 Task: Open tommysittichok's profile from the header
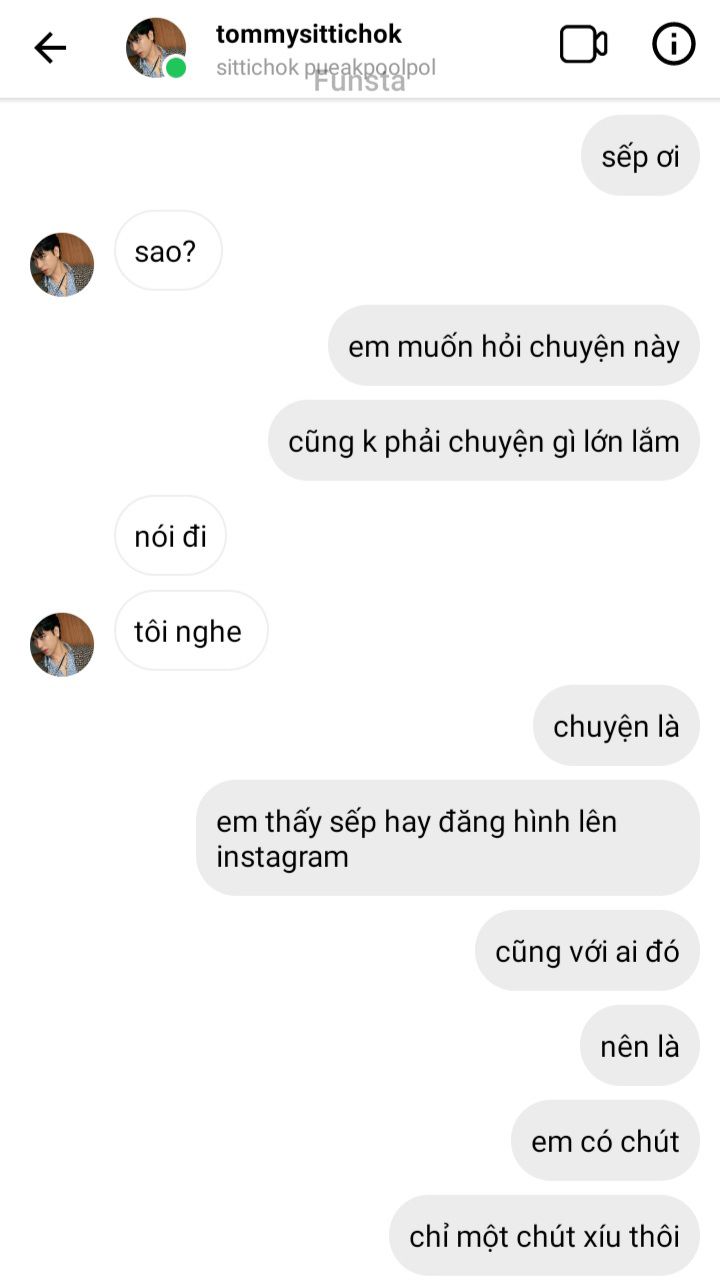coord(308,34)
